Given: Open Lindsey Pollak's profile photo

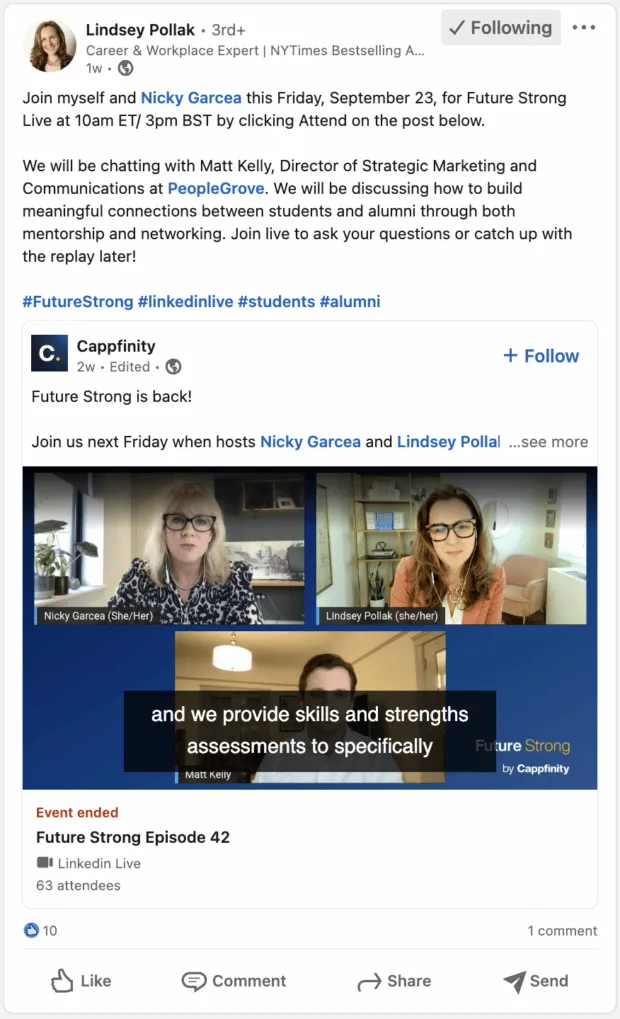Looking at the screenshot, I should (x=50, y=45).
